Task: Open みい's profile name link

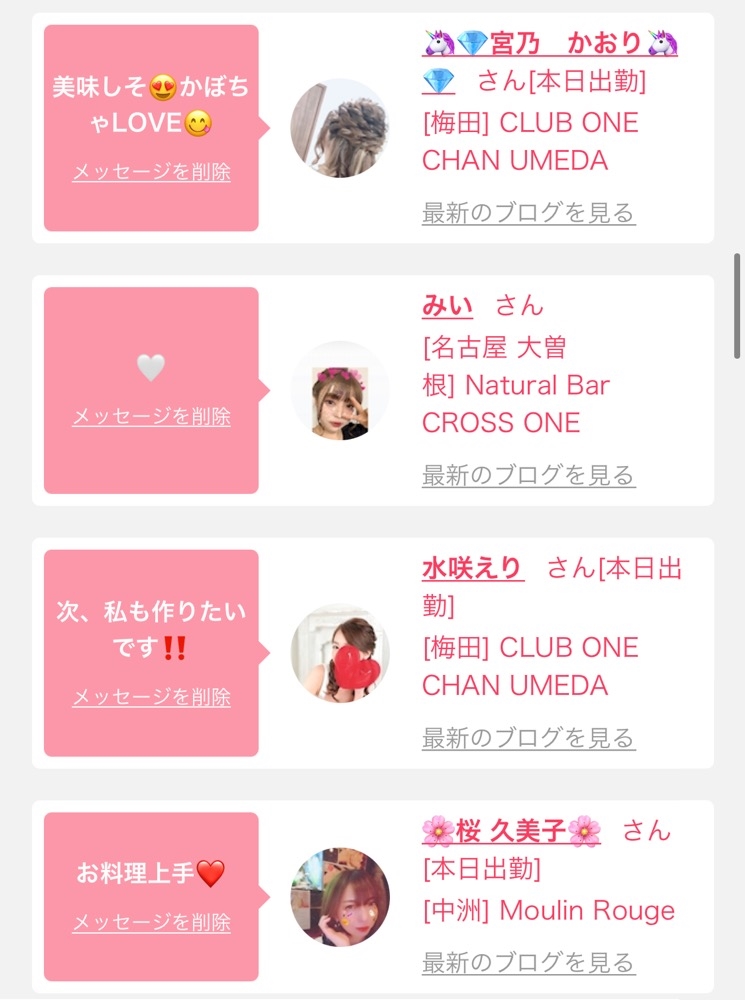Action: 448,306
